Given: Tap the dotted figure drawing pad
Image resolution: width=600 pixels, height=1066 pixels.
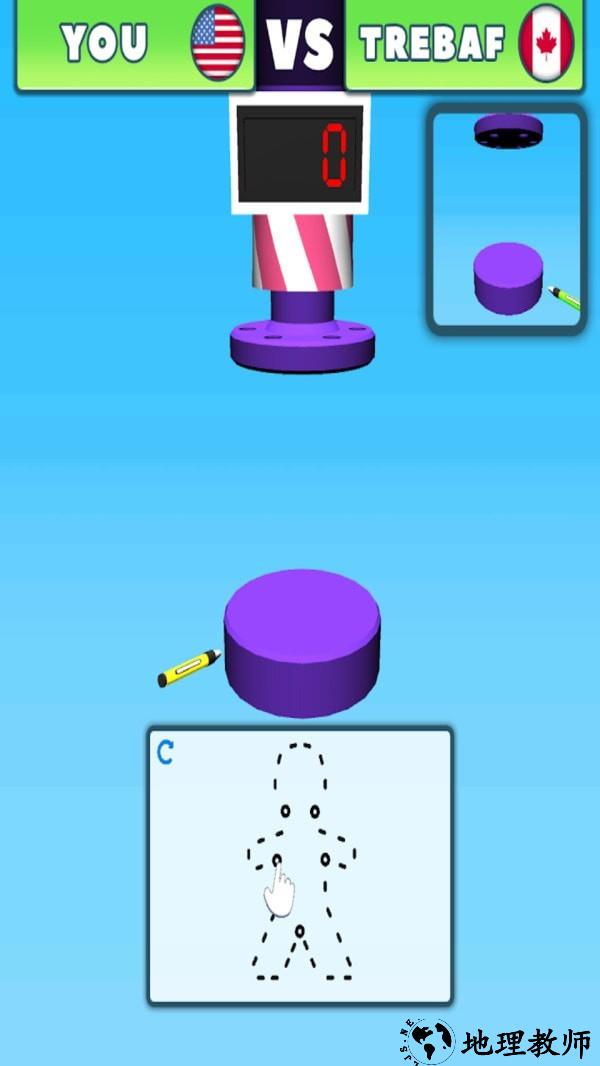Looking at the screenshot, I should [x=300, y=865].
